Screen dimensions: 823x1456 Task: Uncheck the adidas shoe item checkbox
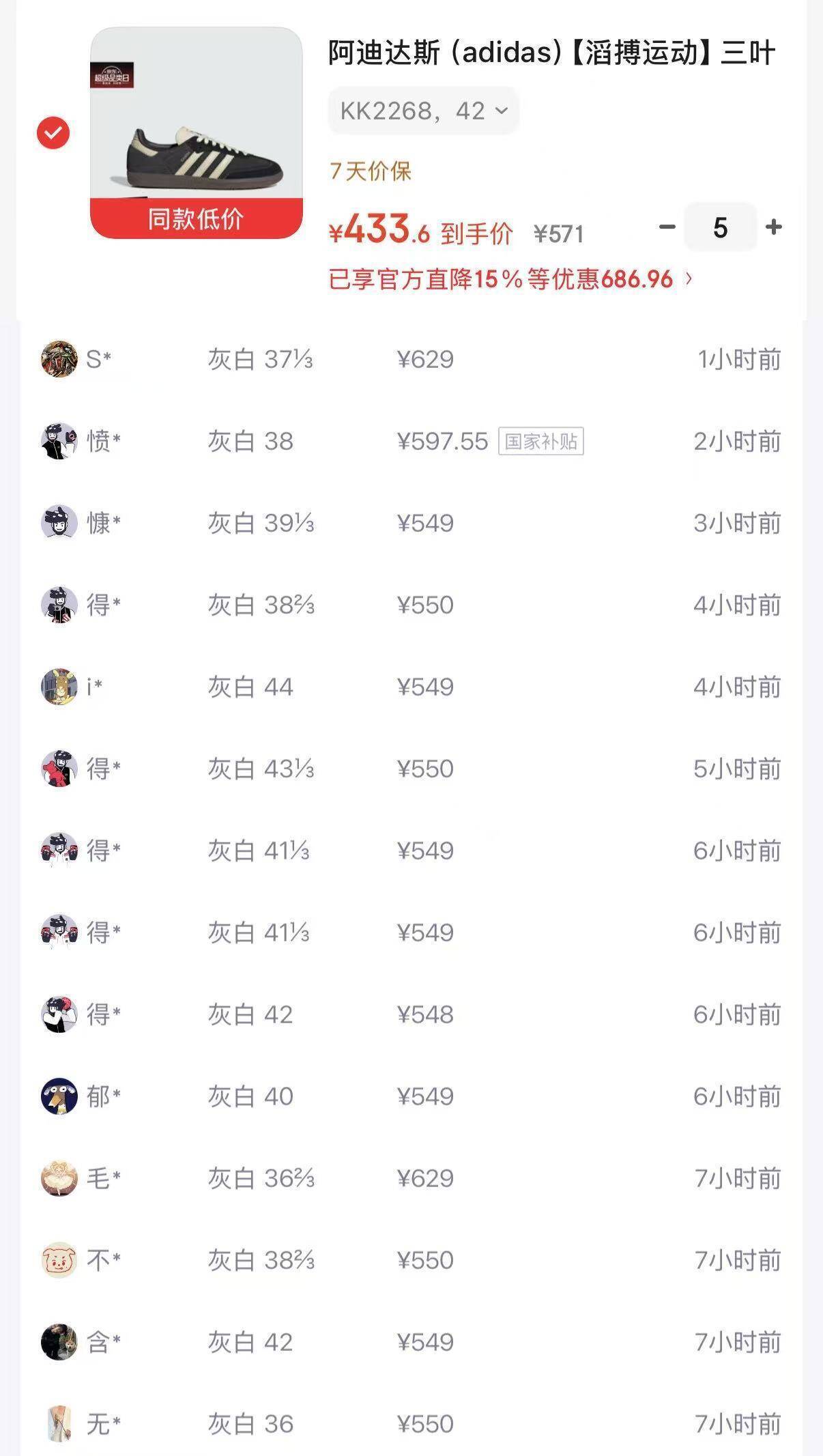53,132
